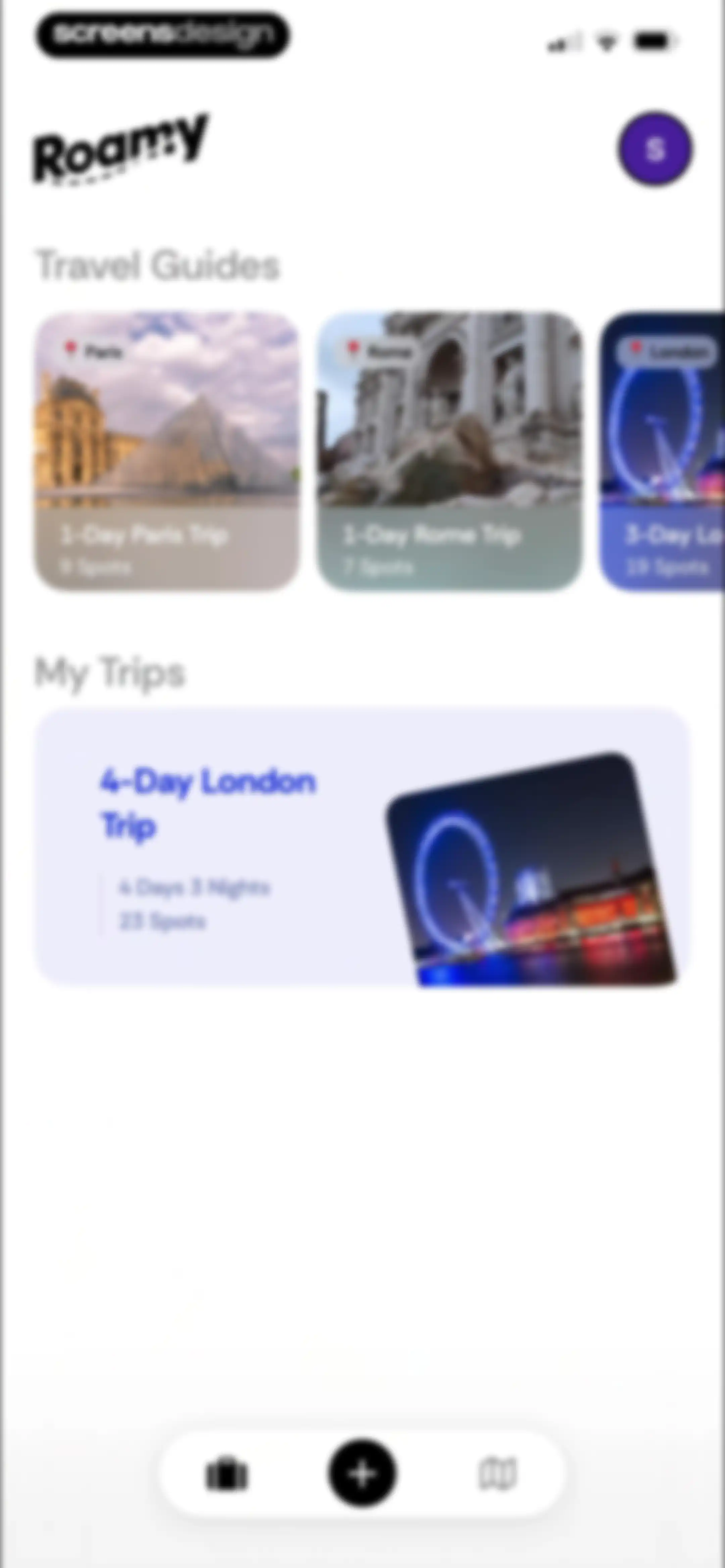Switch to the trips suitcase tab
The height and width of the screenshot is (1568, 725).
coord(227,1474)
